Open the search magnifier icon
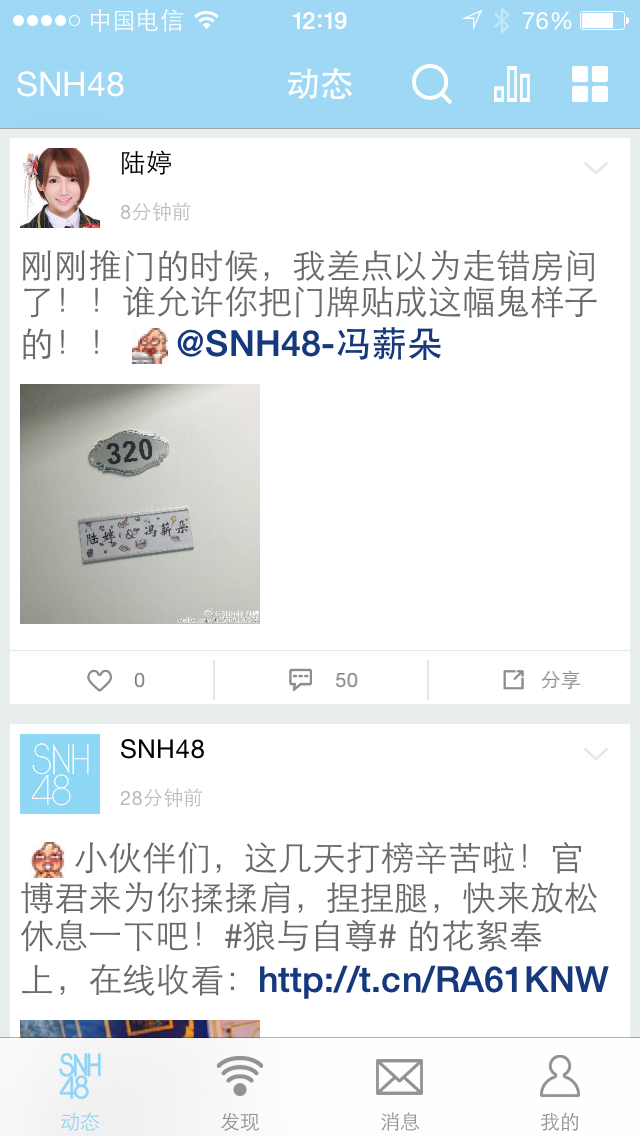Screen dimensions: 640x1136 tap(432, 84)
